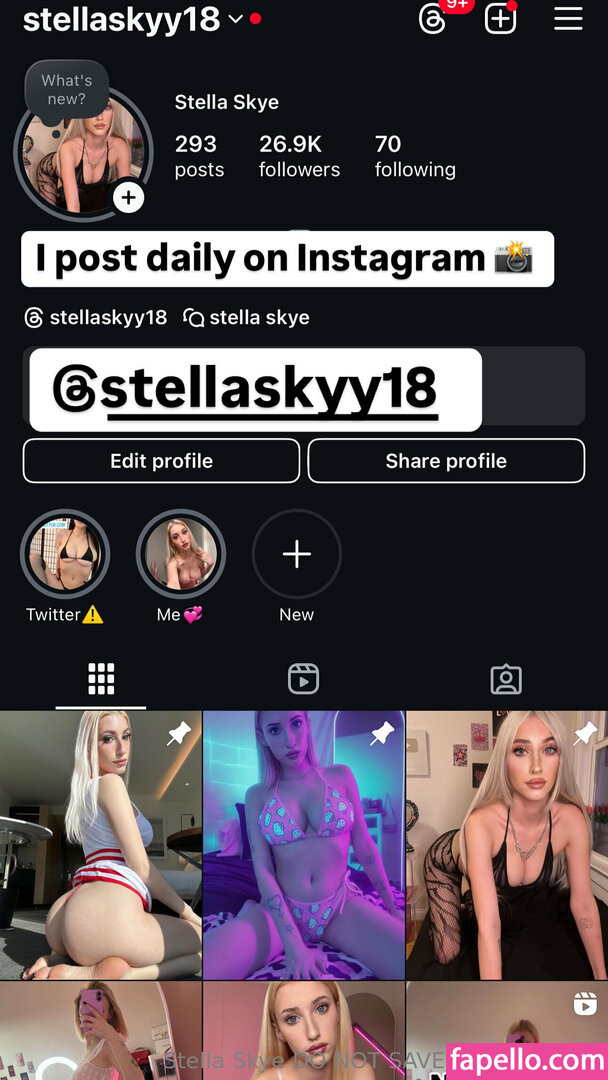Open the stellaskyy18 Threads badge
The width and height of the screenshot is (608, 1080).
(96, 318)
